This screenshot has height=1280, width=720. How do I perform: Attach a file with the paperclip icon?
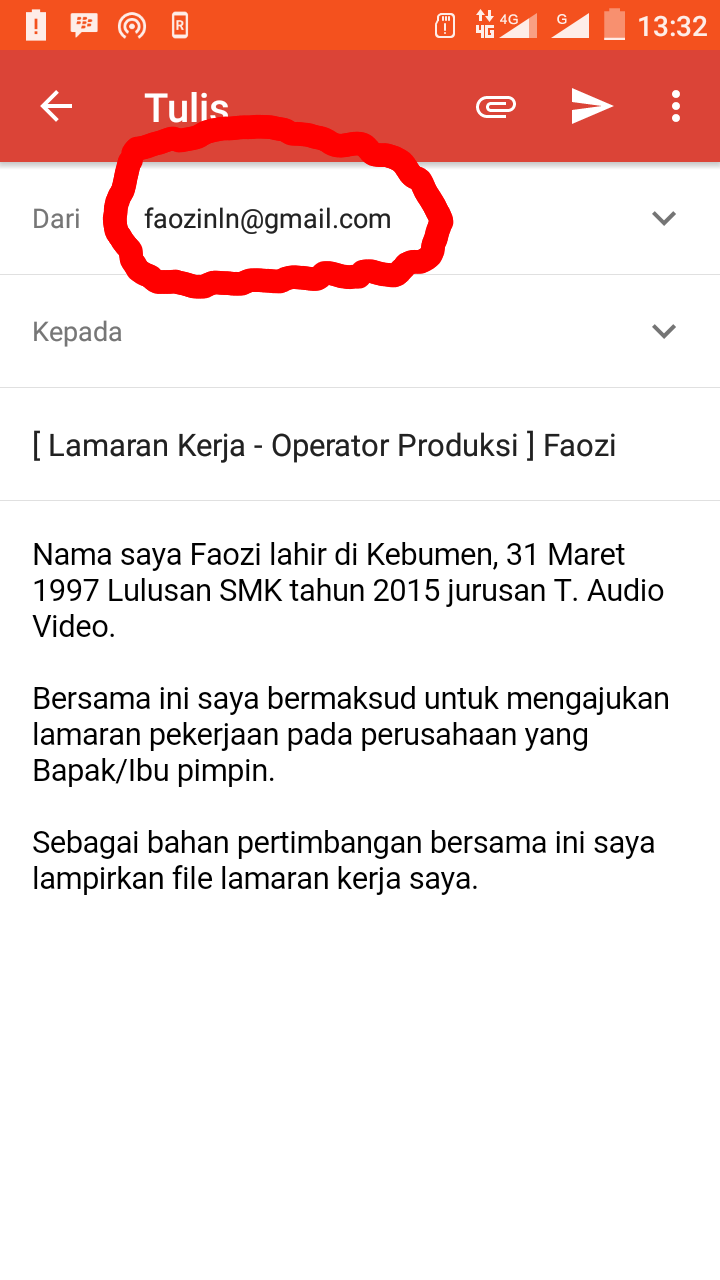[496, 106]
